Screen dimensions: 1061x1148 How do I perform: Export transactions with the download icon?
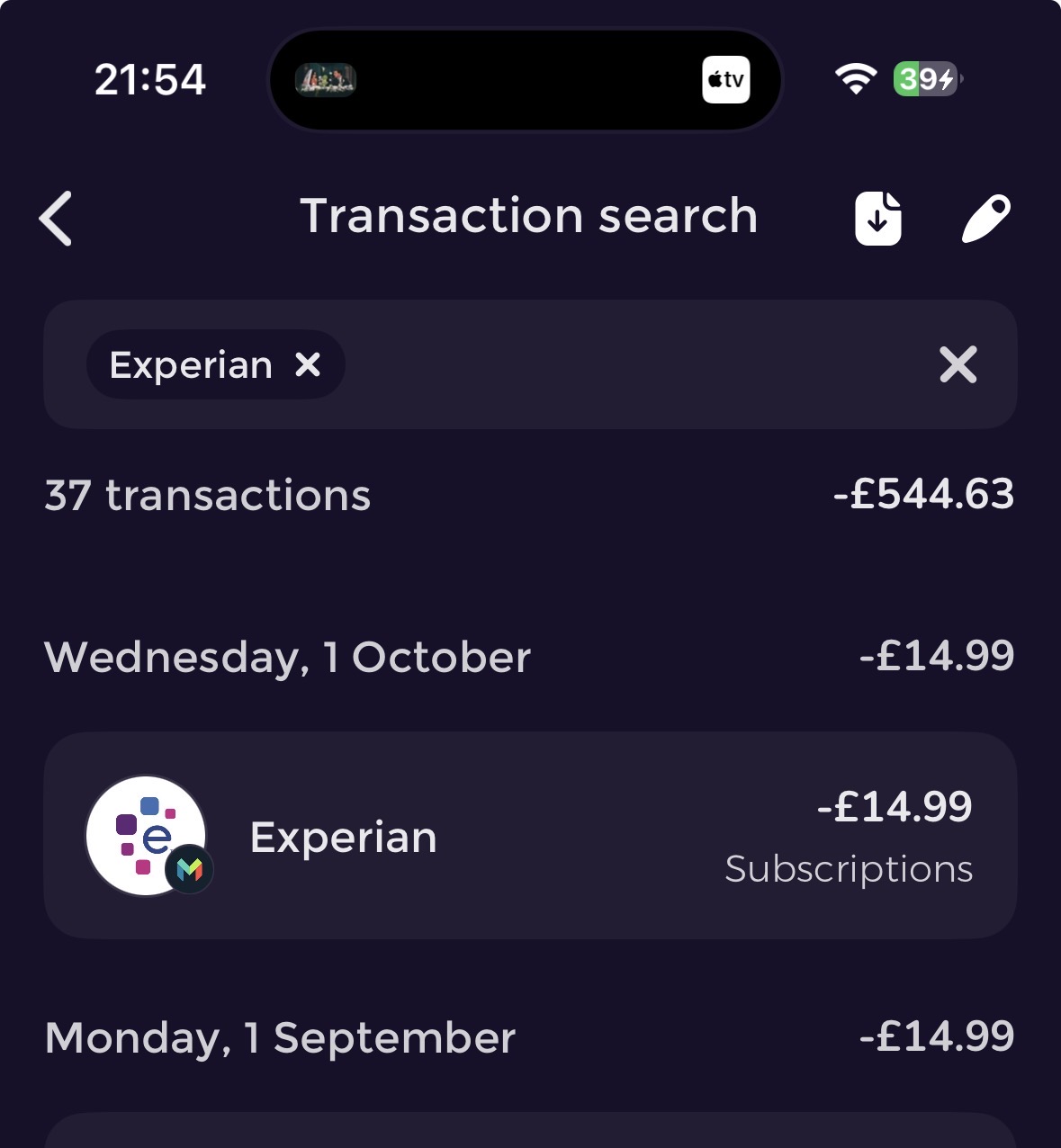877,219
